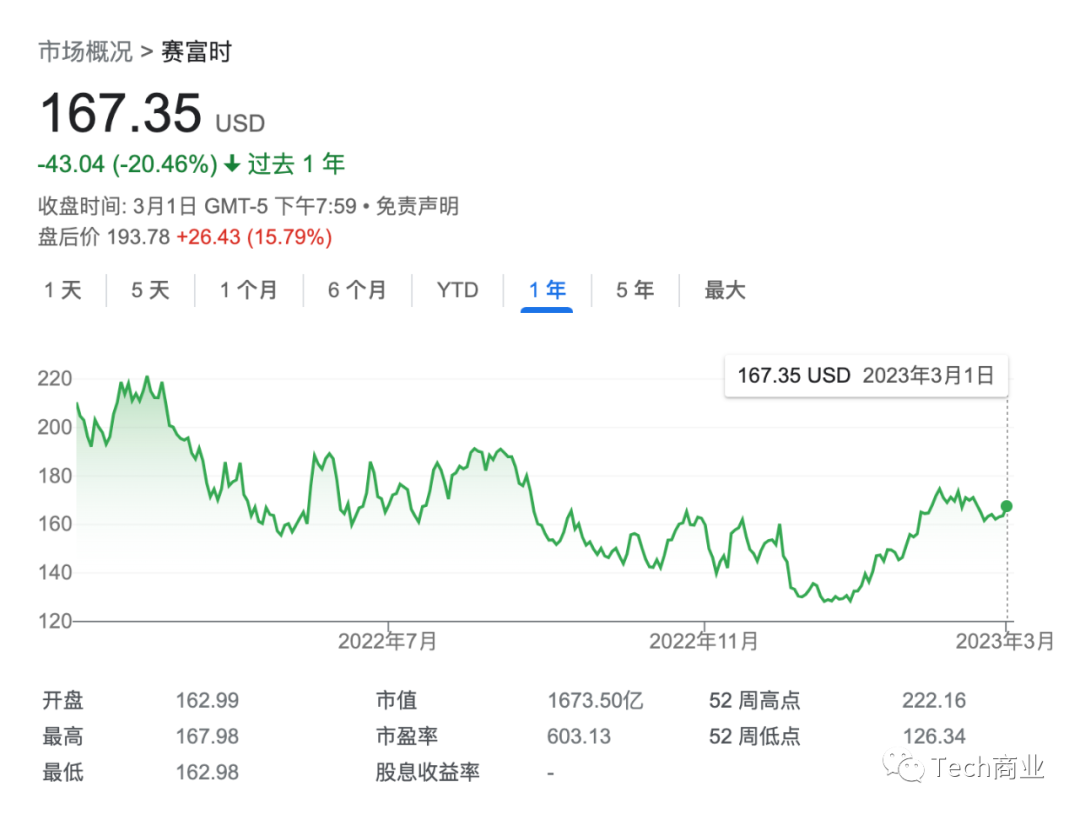Open the 免责声明 link

(418, 207)
